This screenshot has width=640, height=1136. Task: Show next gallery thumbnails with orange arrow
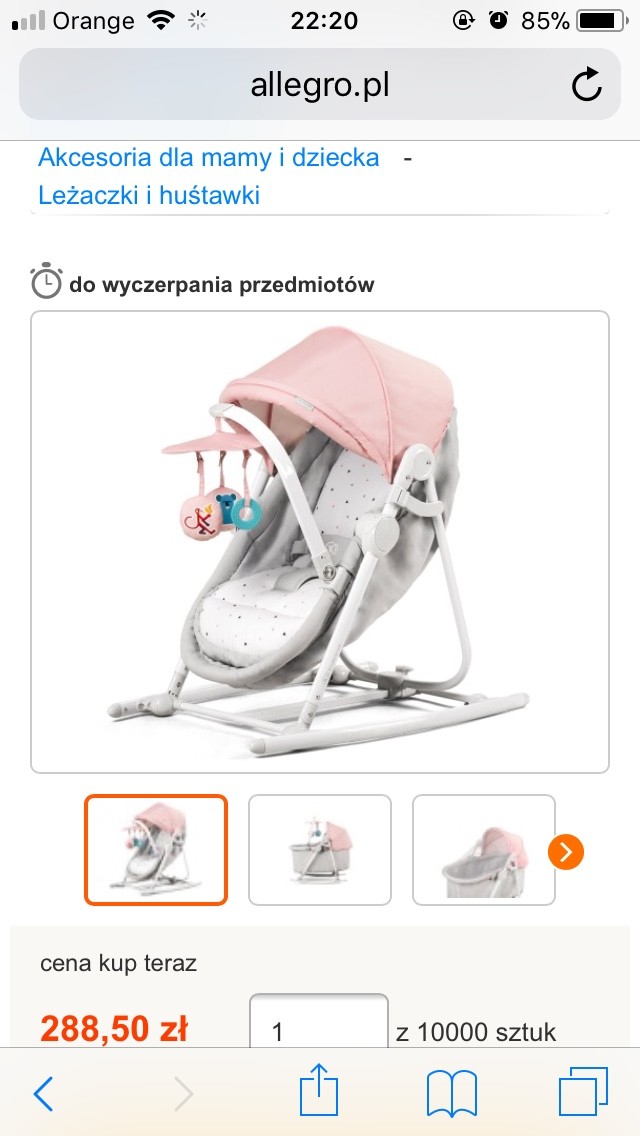(x=566, y=852)
